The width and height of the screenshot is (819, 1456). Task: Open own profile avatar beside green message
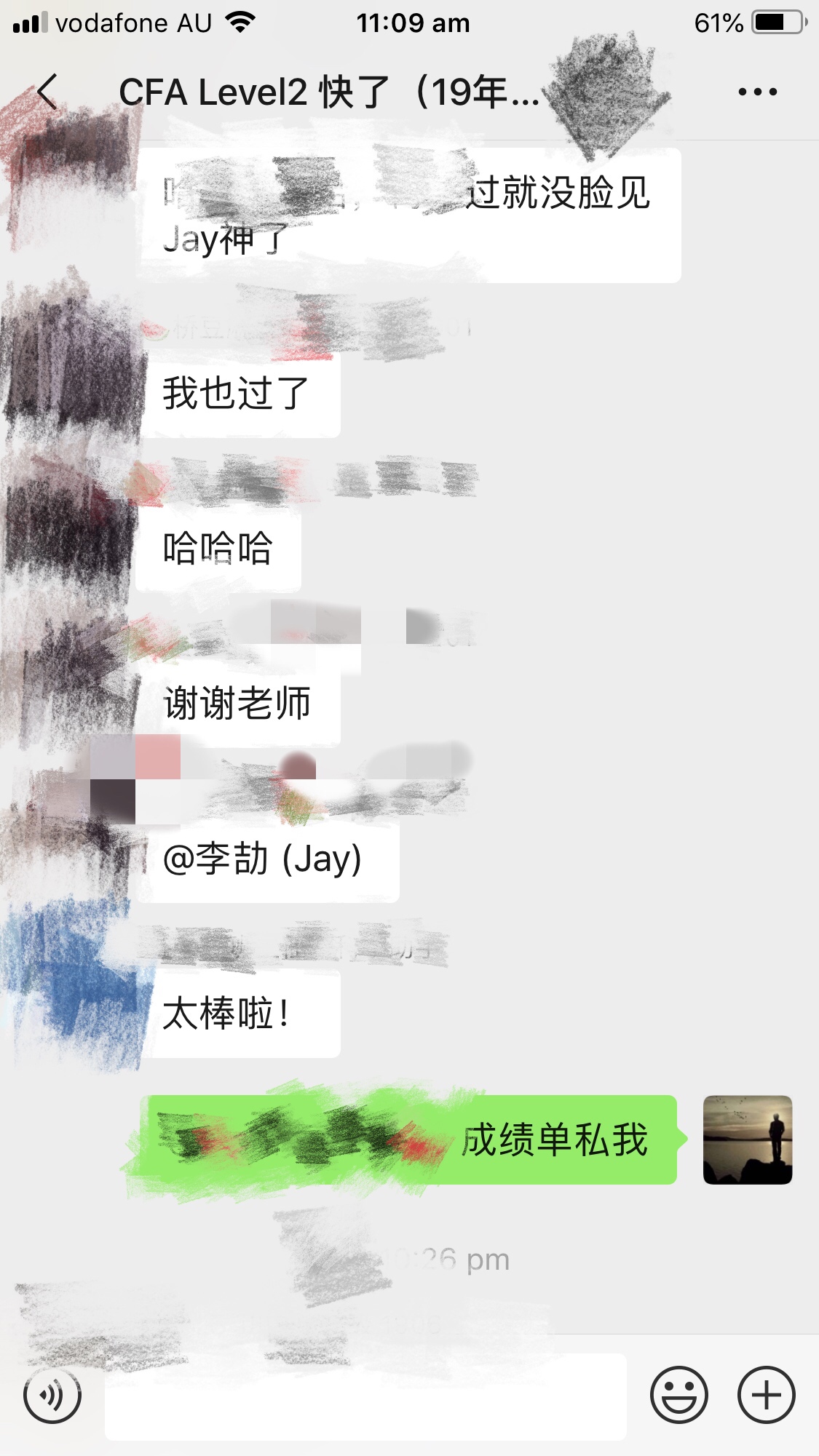pyautogui.click(x=747, y=1140)
